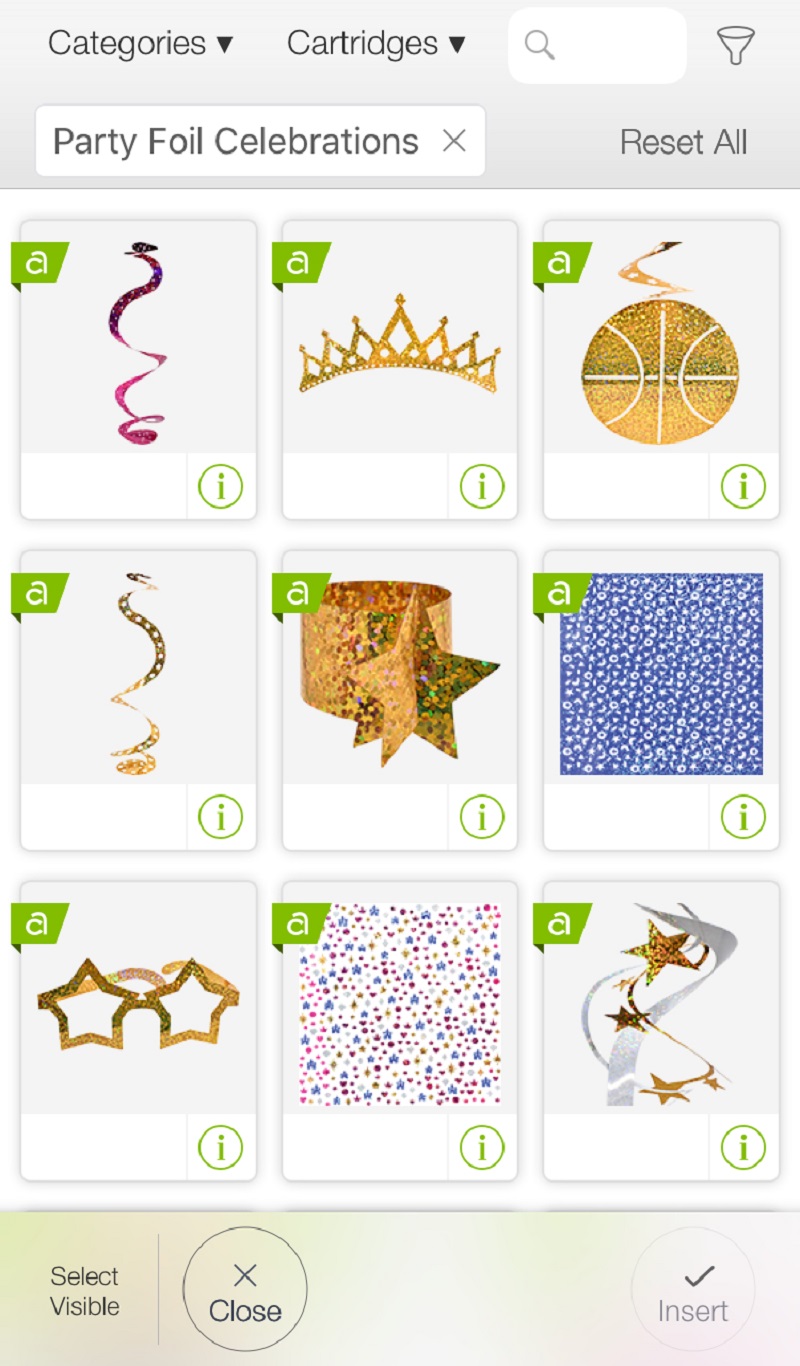Screen dimensions: 800x1366
Task: Open info for the gold basketball image
Action: coord(743,486)
